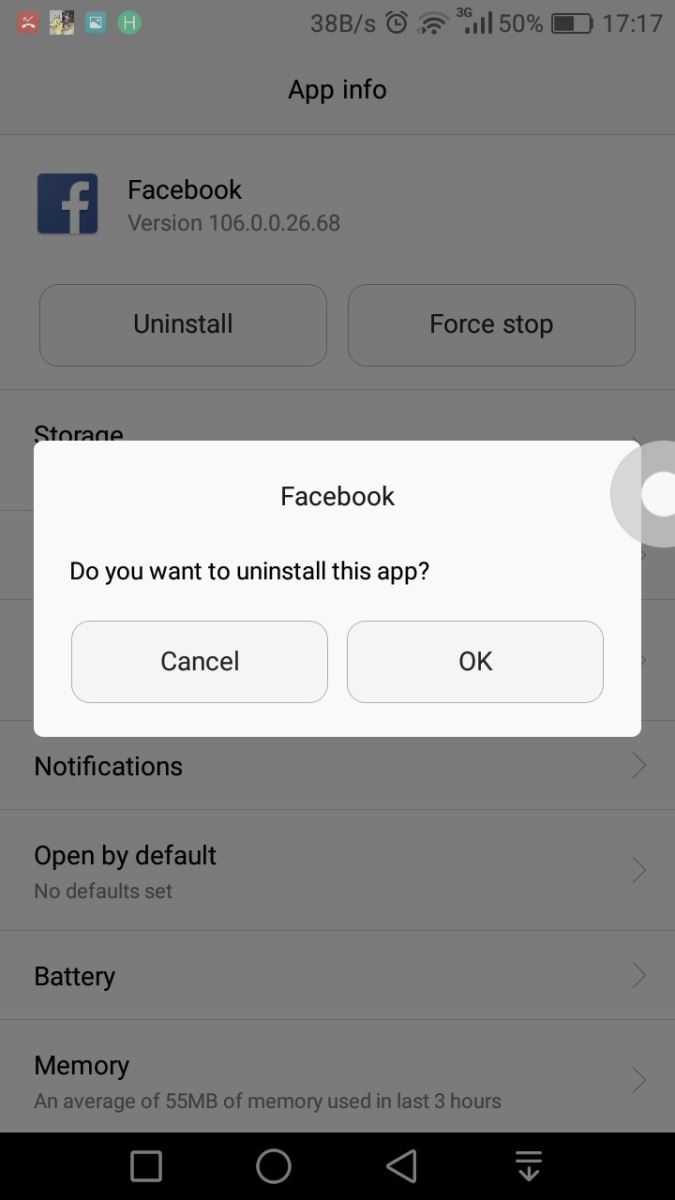Screen dimensions: 675x1200
Task: Go back using navigation bar
Action: point(401,1166)
